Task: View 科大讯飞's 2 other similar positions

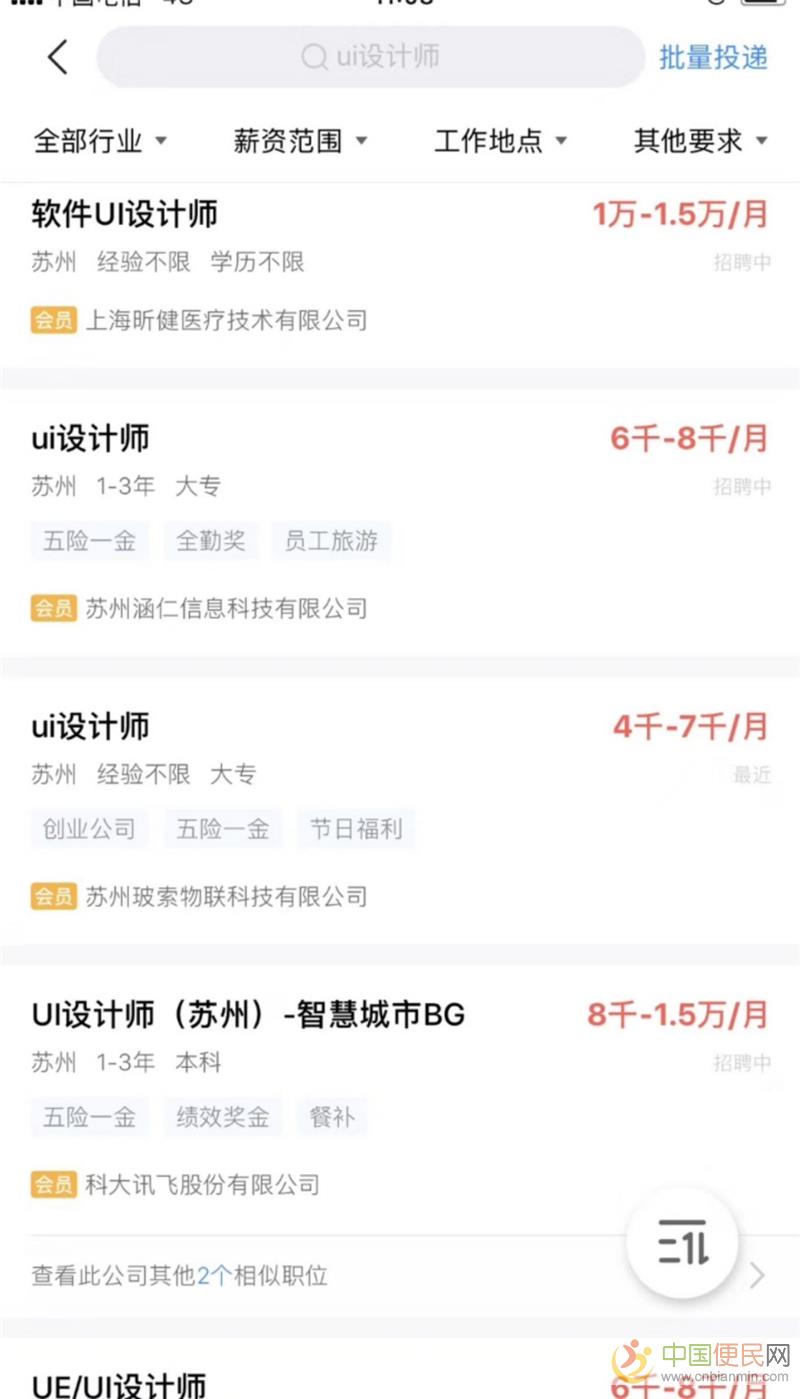Action: point(180,1275)
